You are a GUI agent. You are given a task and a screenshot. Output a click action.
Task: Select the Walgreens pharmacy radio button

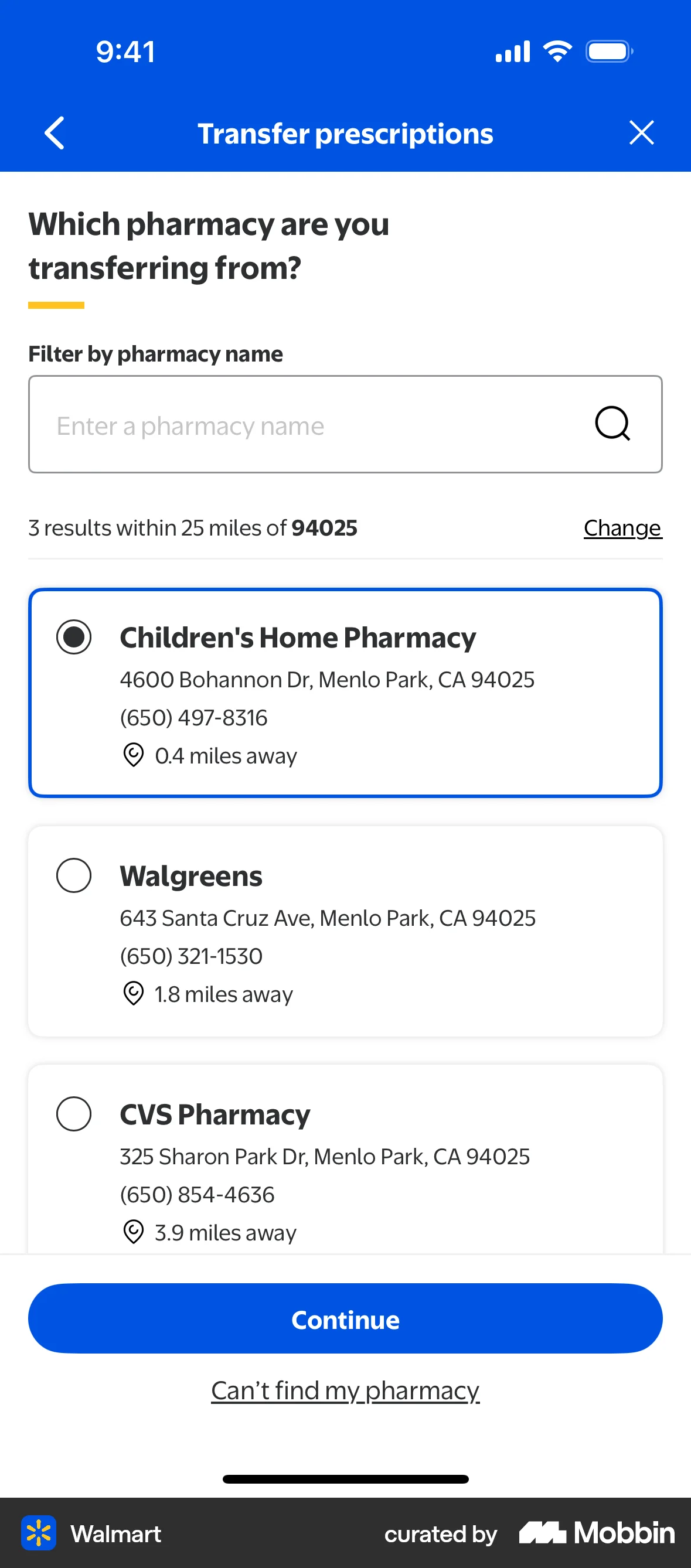74,875
